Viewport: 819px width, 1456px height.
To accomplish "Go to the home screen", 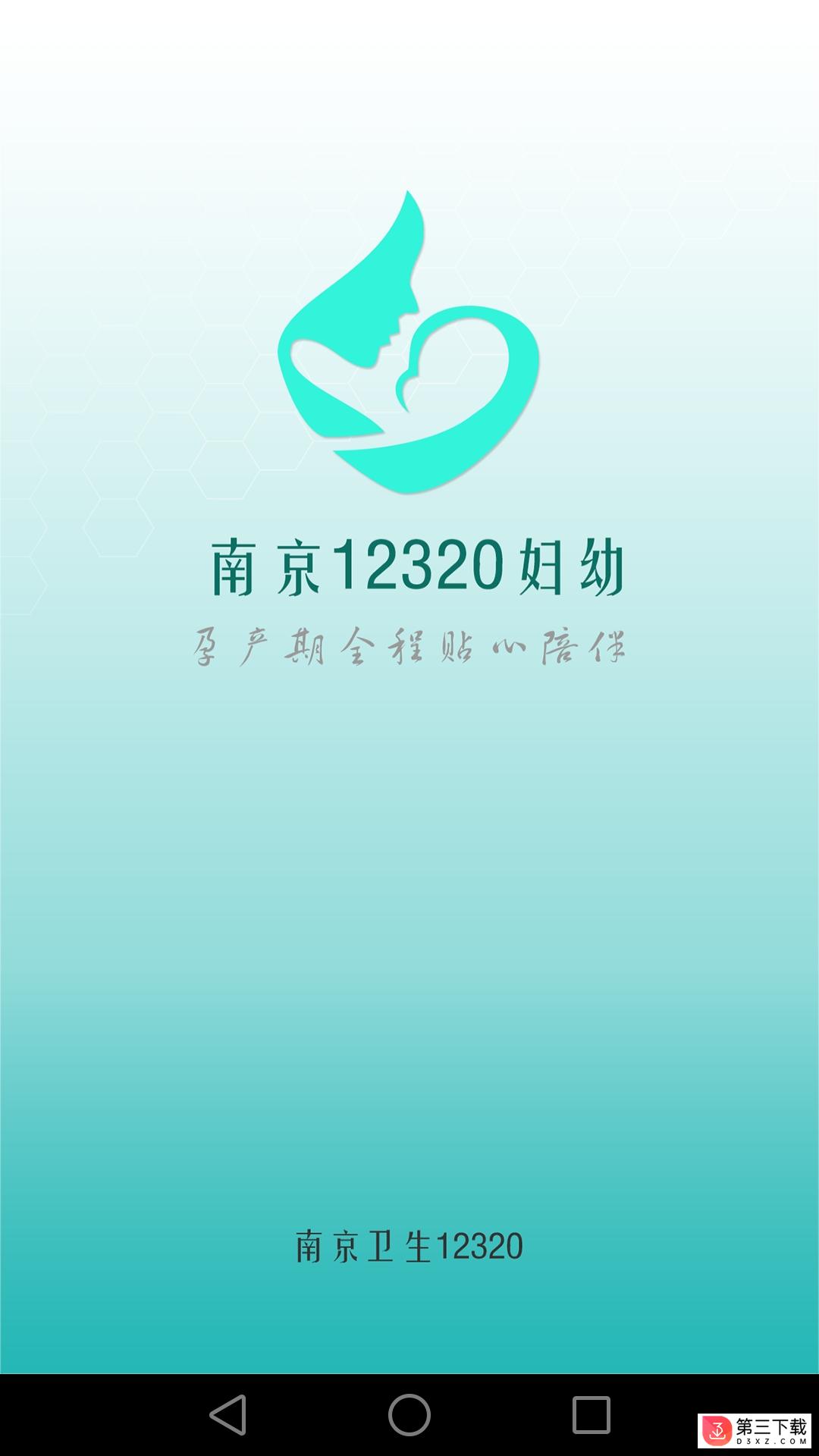I will (x=409, y=1415).
